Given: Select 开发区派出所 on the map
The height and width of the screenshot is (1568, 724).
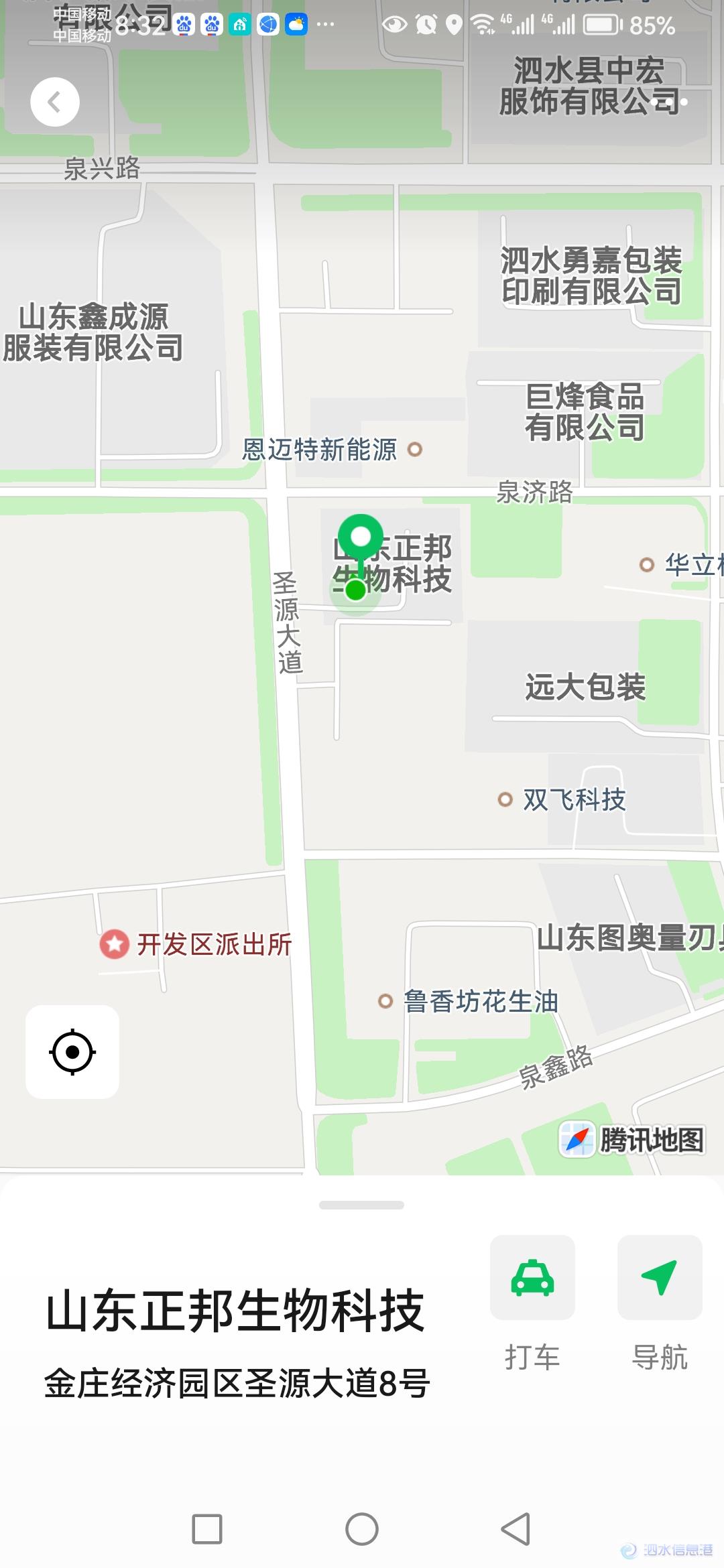Looking at the screenshot, I should tap(115, 944).
